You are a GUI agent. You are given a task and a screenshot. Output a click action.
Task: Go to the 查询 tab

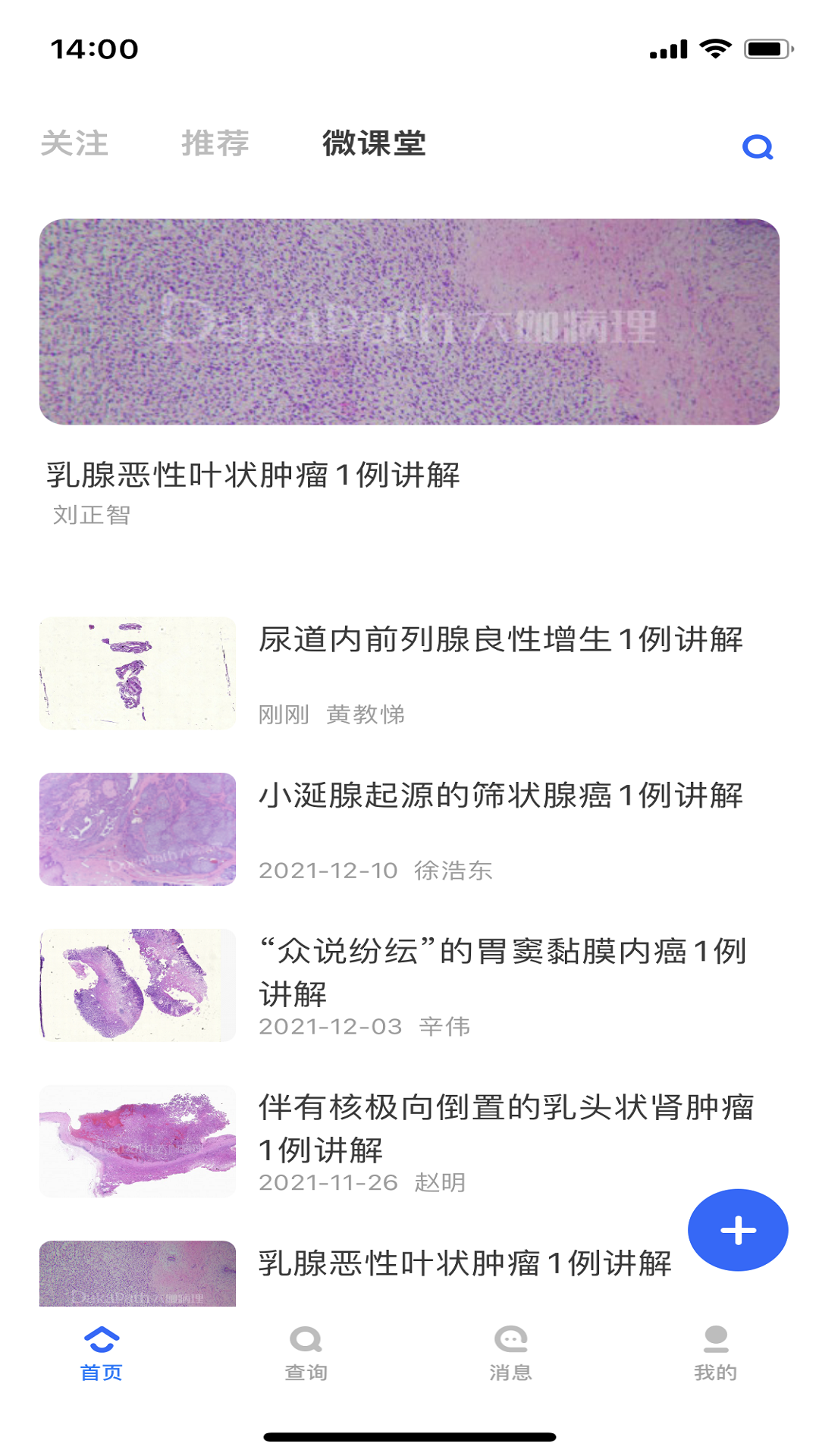point(306,1354)
